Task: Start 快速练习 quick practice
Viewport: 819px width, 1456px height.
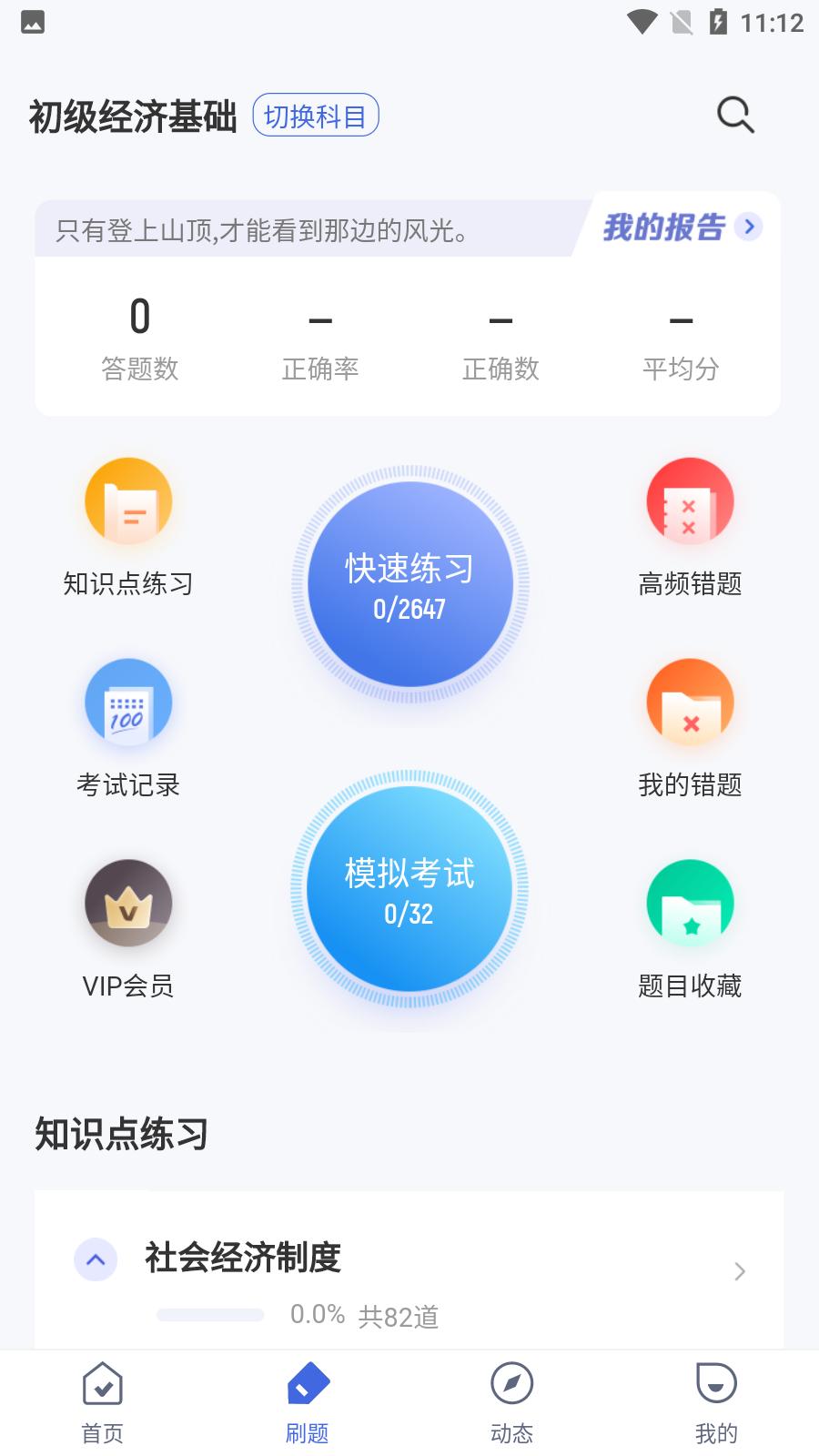Action: [409, 584]
